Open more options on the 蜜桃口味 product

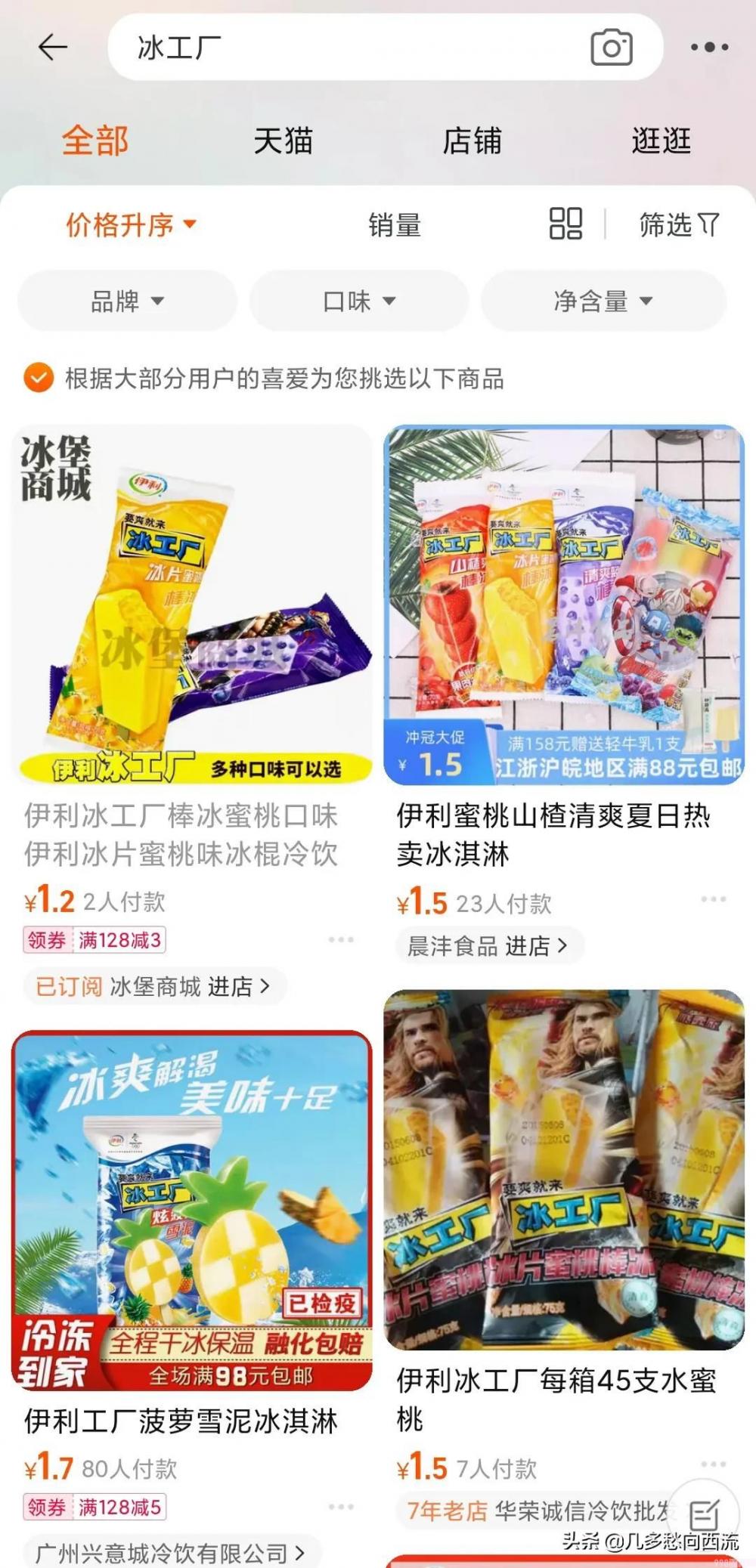(342, 939)
